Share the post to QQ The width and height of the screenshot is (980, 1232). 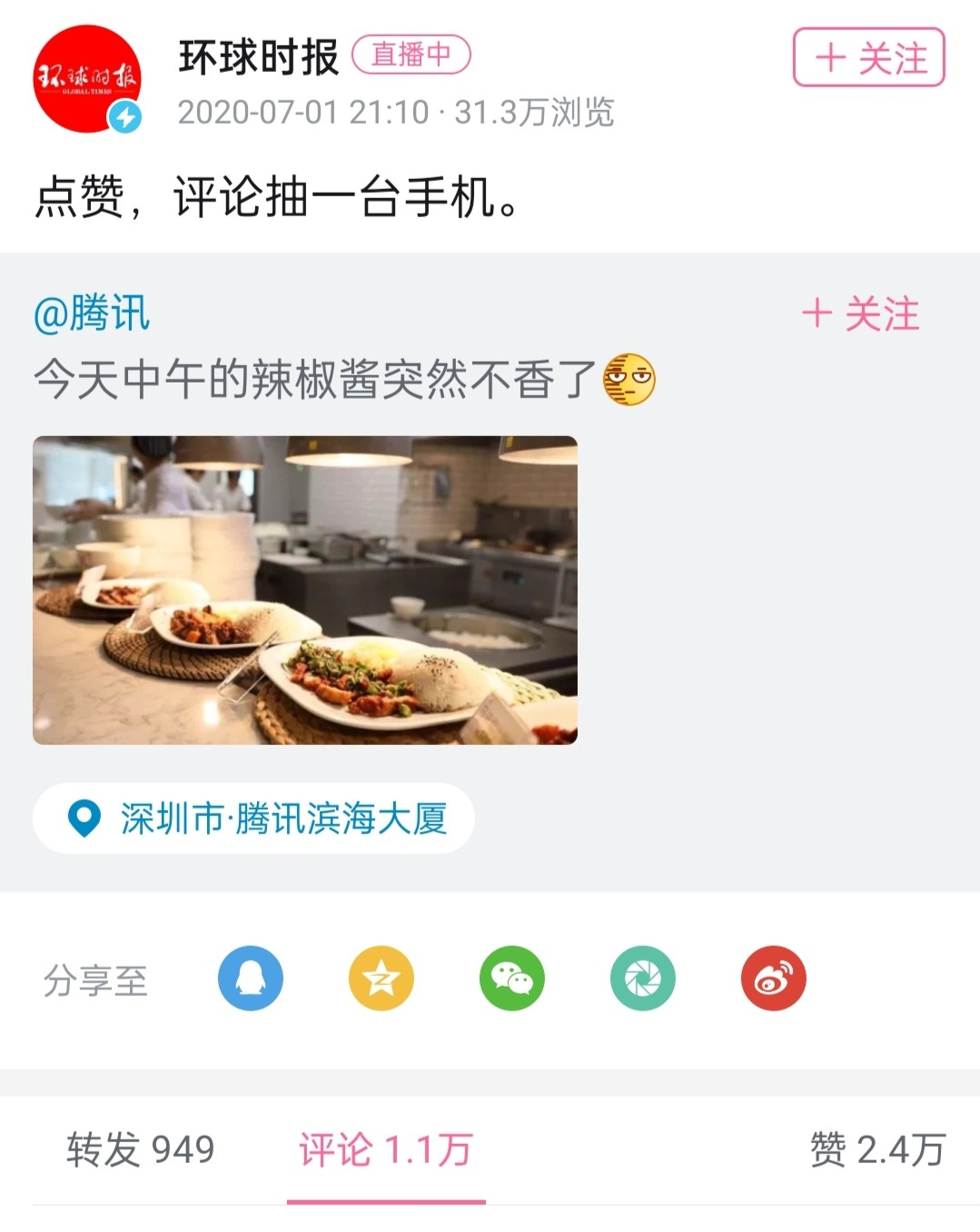pos(251,979)
